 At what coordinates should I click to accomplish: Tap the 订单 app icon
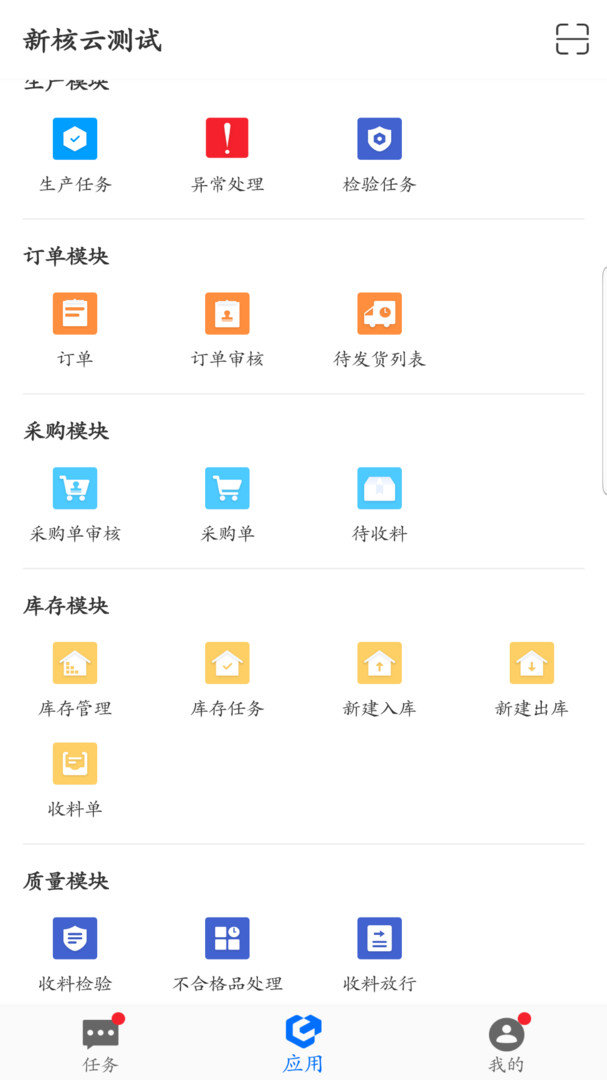tap(75, 314)
